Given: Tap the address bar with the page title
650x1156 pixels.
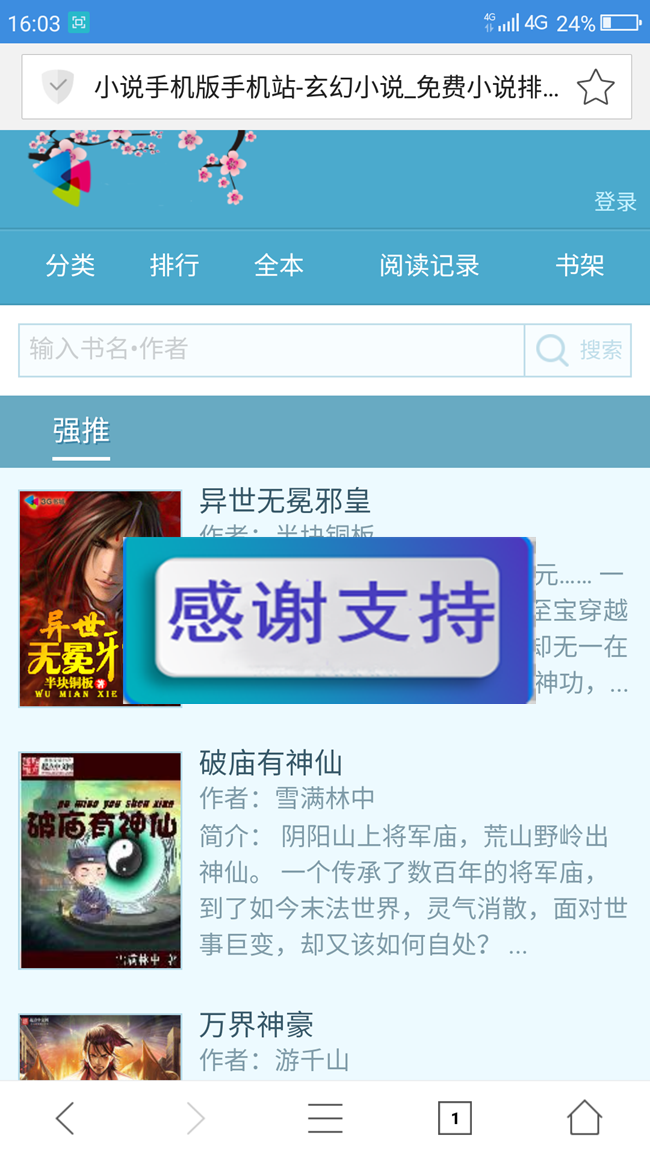Looking at the screenshot, I should tap(326, 87).
